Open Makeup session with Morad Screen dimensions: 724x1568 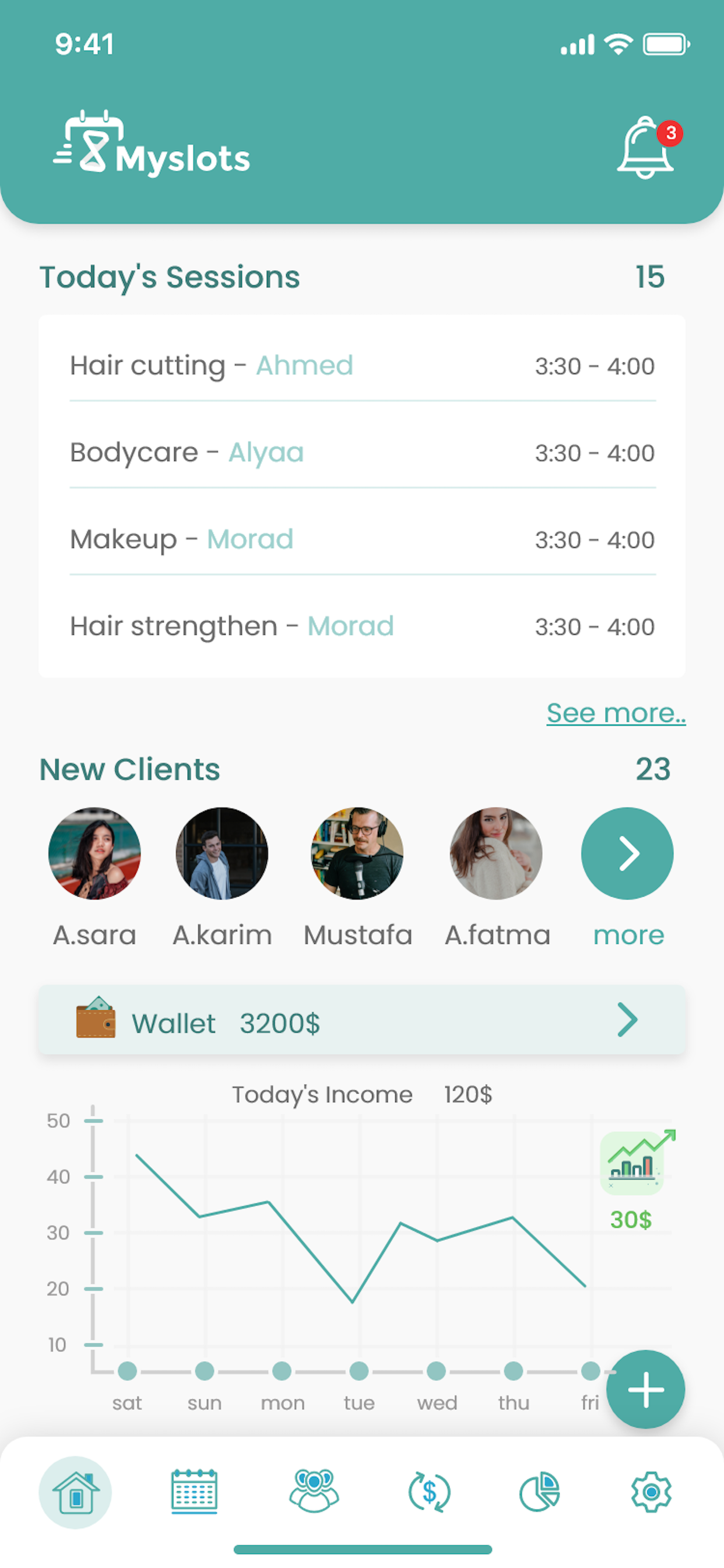tap(362, 540)
